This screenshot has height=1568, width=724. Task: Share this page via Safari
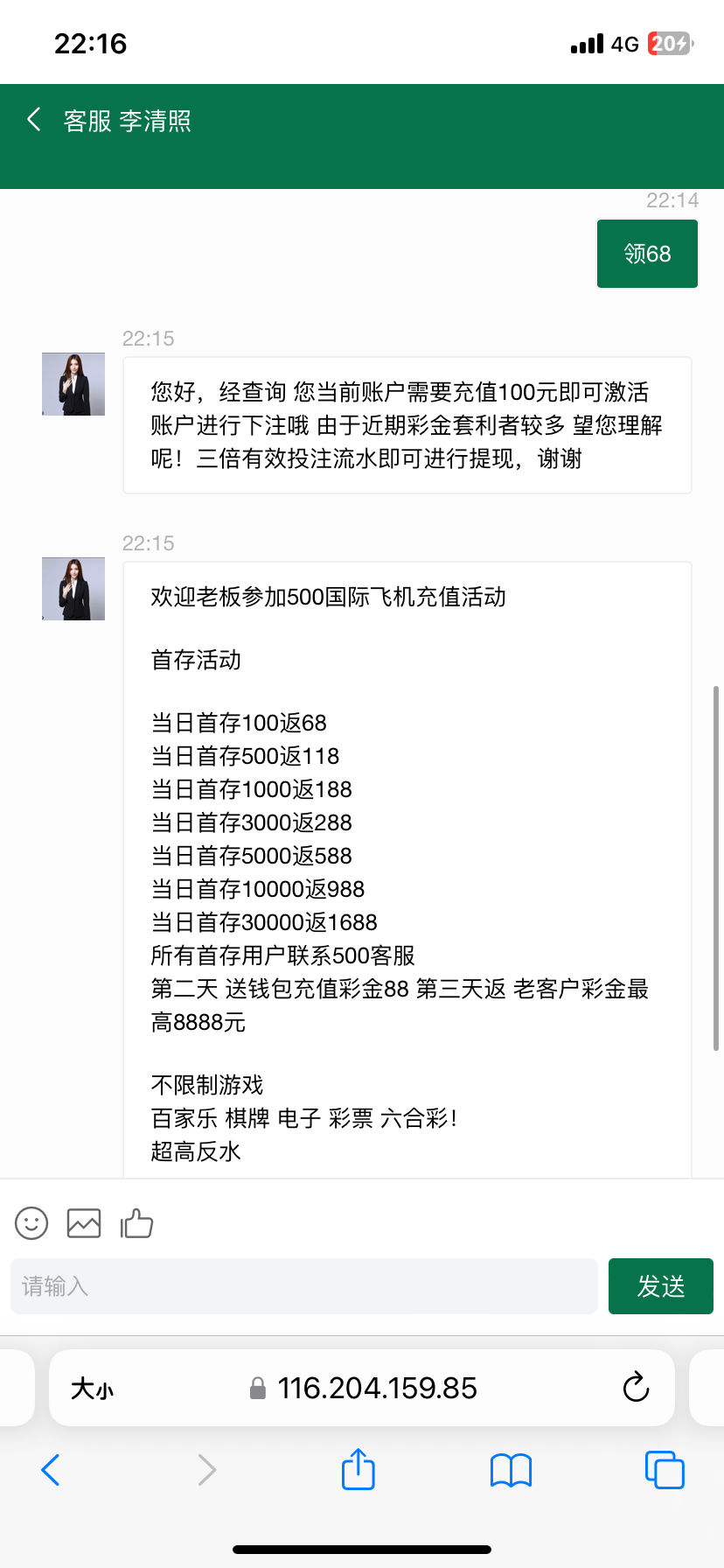358,1469
